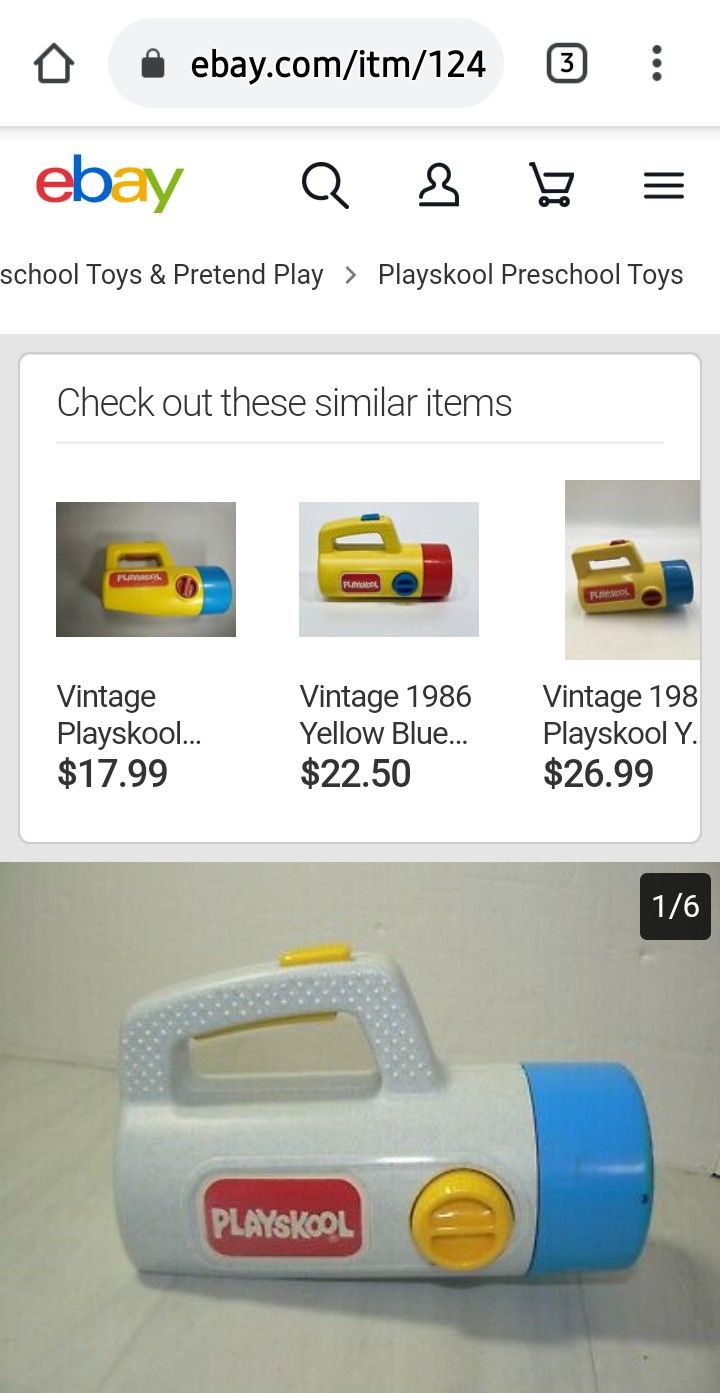The height and width of the screenshot is (1393, 720).
Task: Open the browser overflow menu
Action: point(656,65)
